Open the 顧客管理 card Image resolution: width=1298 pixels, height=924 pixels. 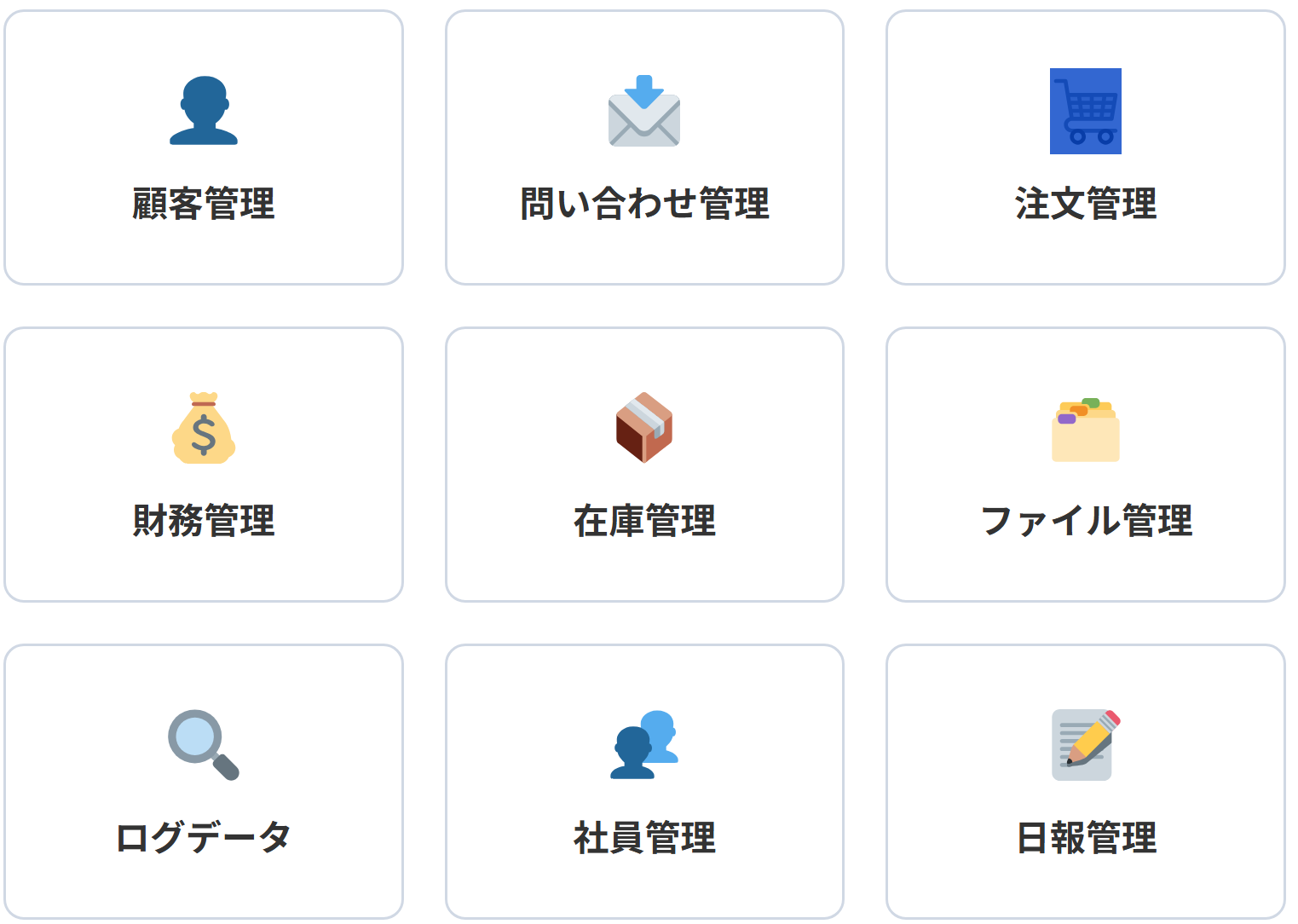coord(204,147)
